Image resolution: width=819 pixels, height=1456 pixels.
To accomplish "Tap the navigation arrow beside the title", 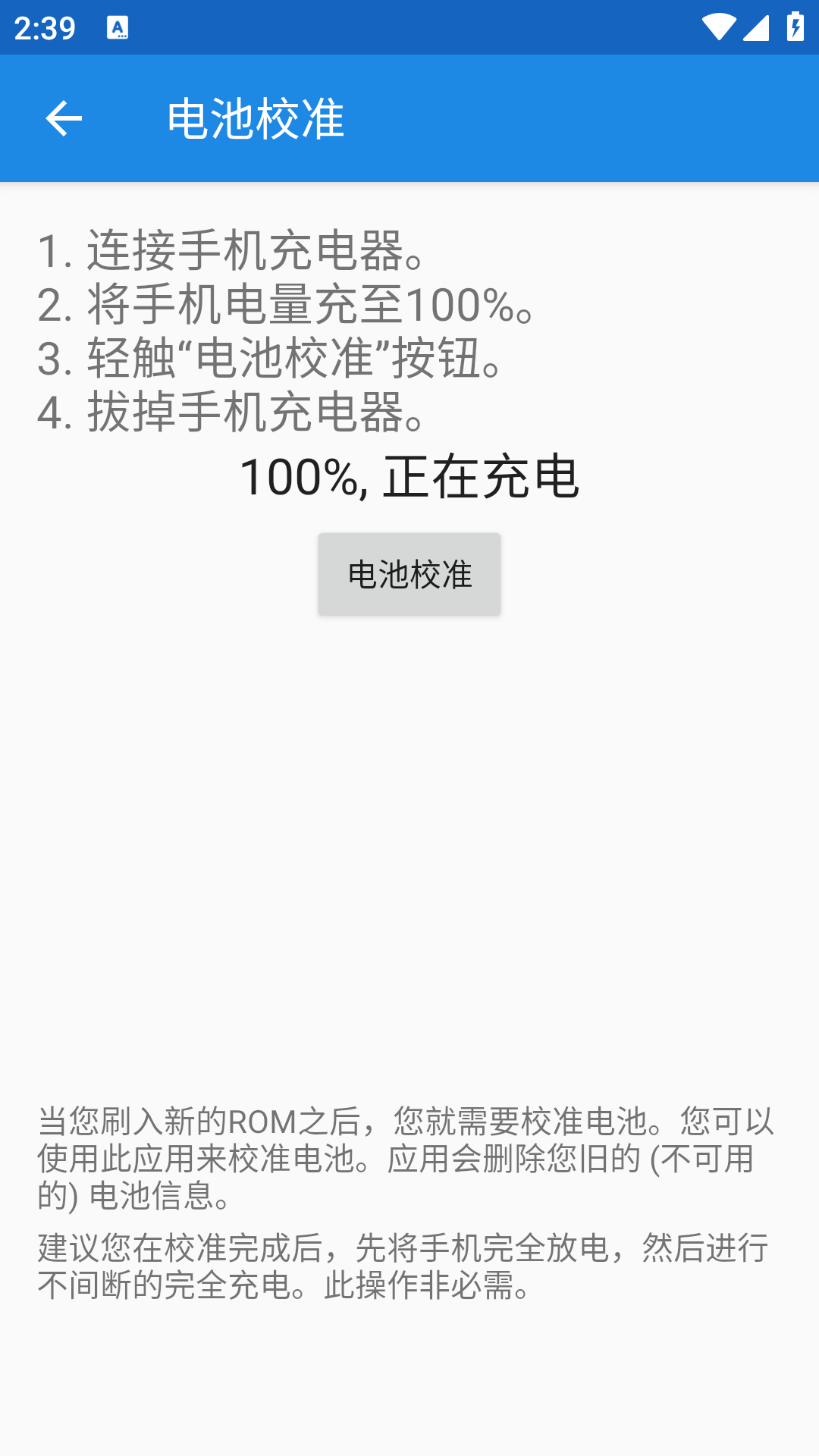I will coord(64,119).
